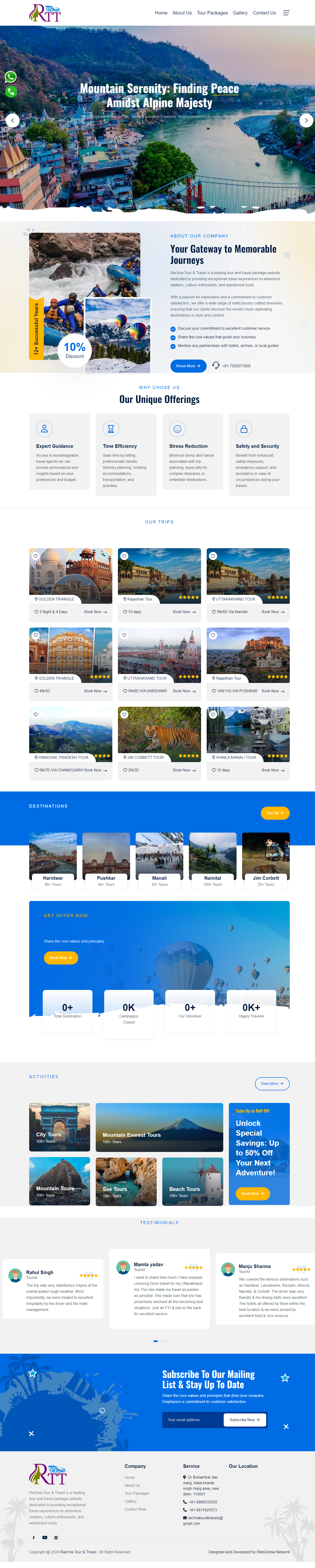Open the Tour Packages nav link
315x1568 pixels.
212,13
